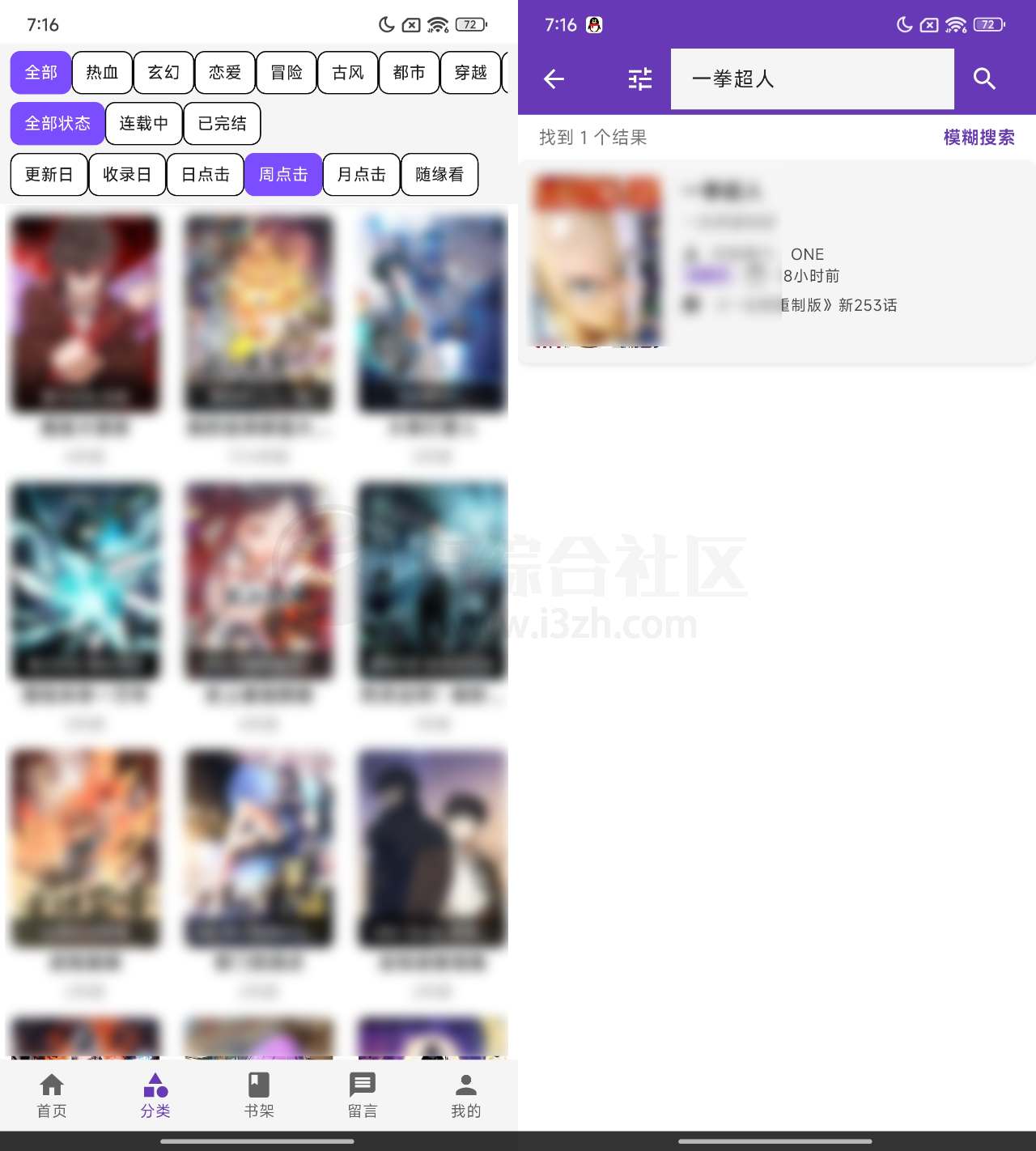Go back from search results

click(x=554, y=79)
